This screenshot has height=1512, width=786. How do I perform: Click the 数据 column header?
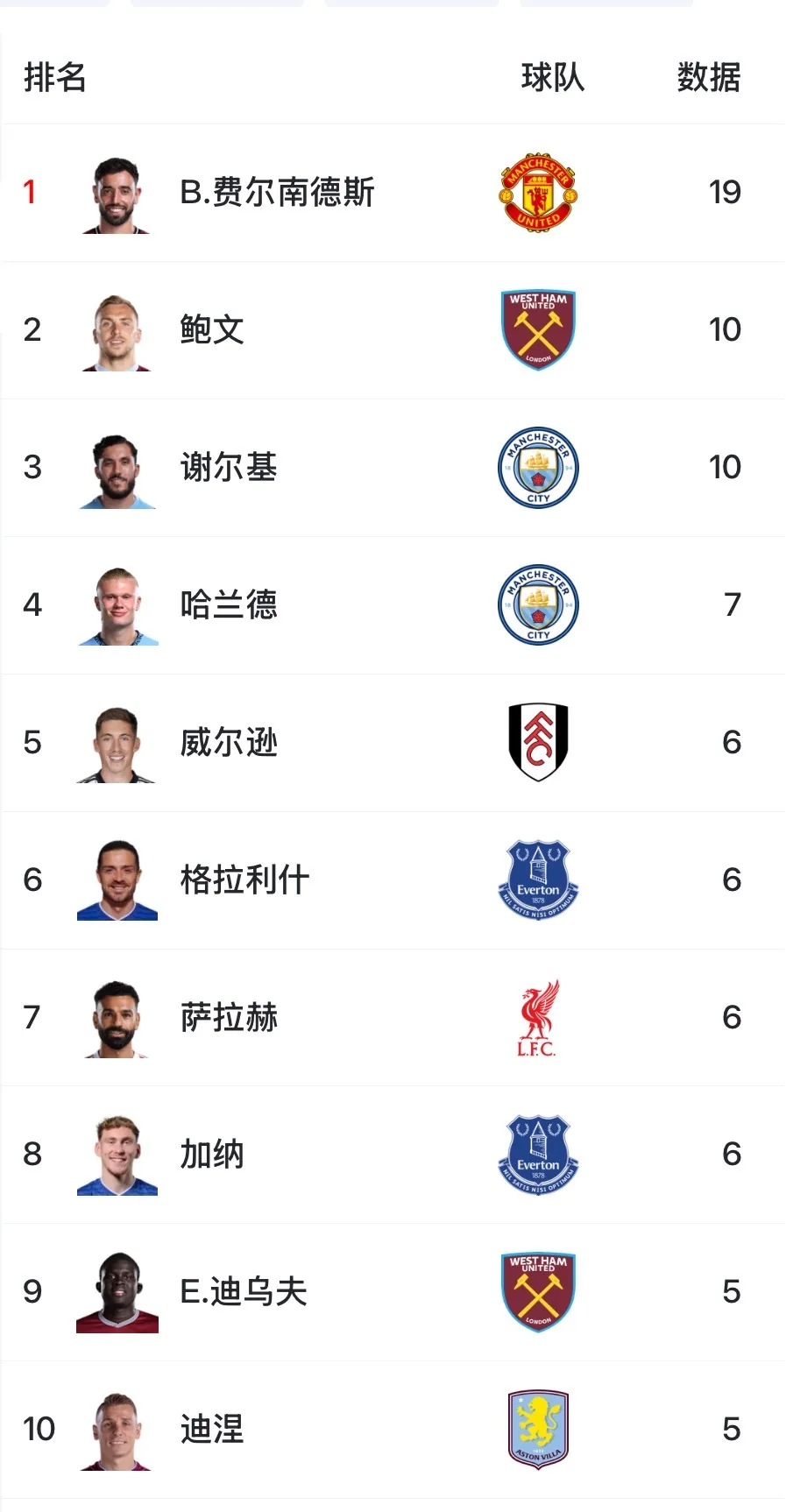click(x=707, y=78)
